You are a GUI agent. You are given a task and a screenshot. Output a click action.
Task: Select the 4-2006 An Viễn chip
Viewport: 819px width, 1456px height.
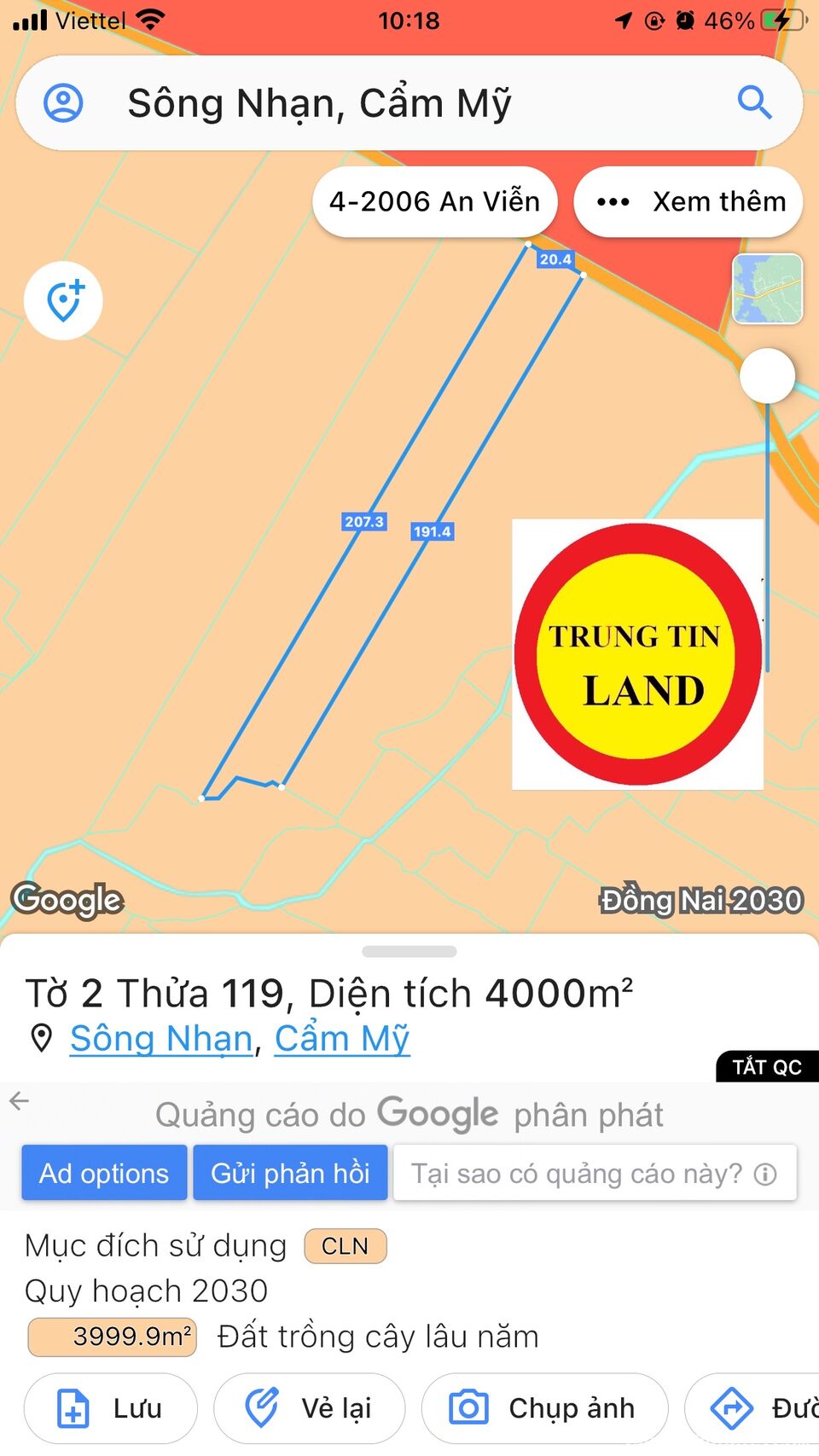[434, 202]
